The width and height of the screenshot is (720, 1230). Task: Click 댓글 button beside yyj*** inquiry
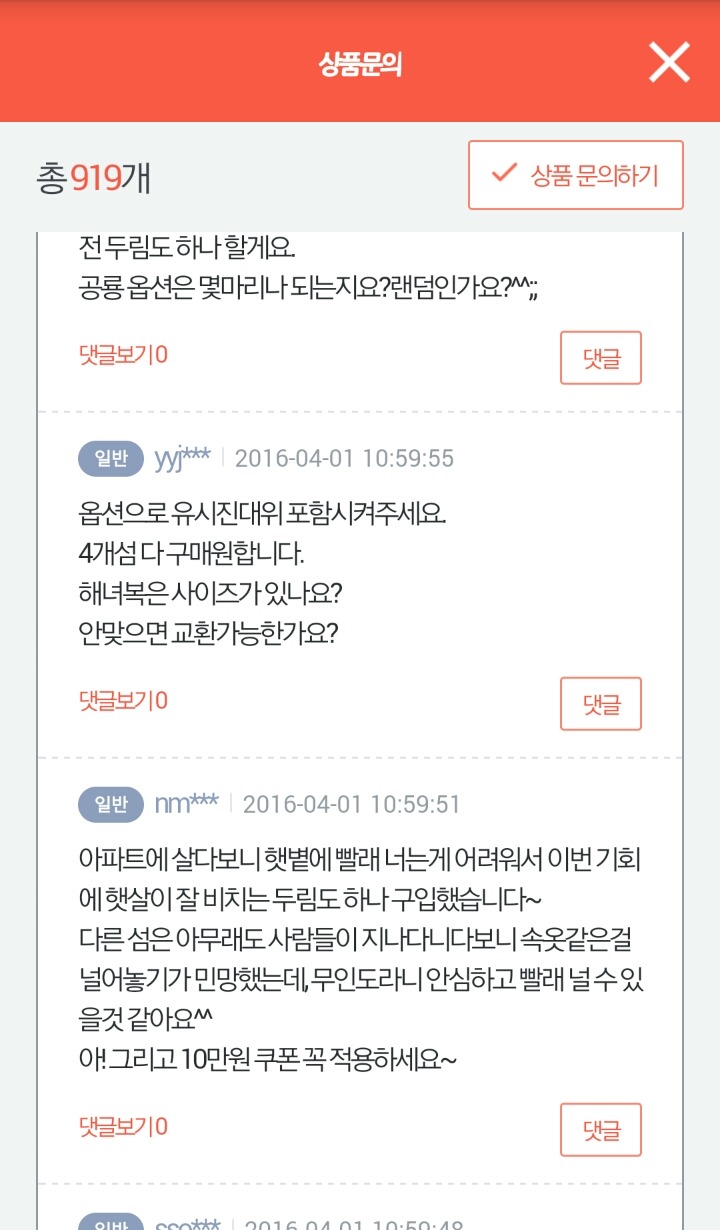(x=601, y=703)
